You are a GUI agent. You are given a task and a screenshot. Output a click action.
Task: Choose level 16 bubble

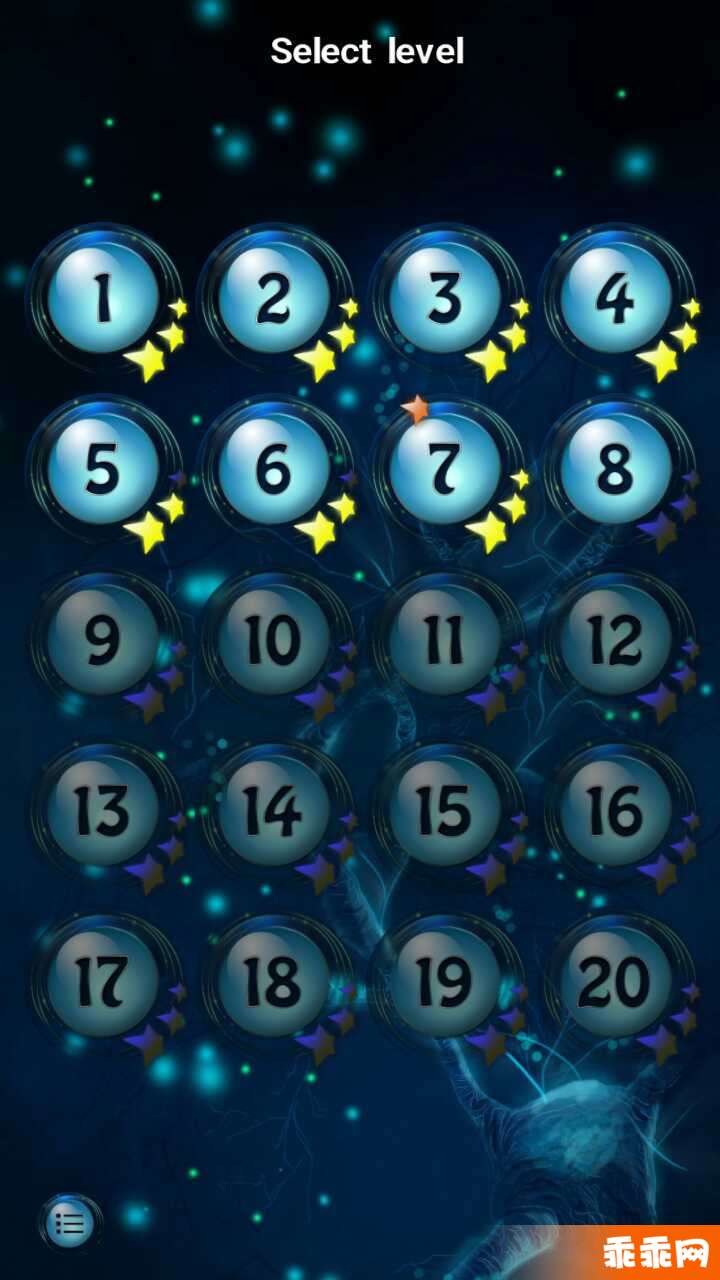point(615,811)
